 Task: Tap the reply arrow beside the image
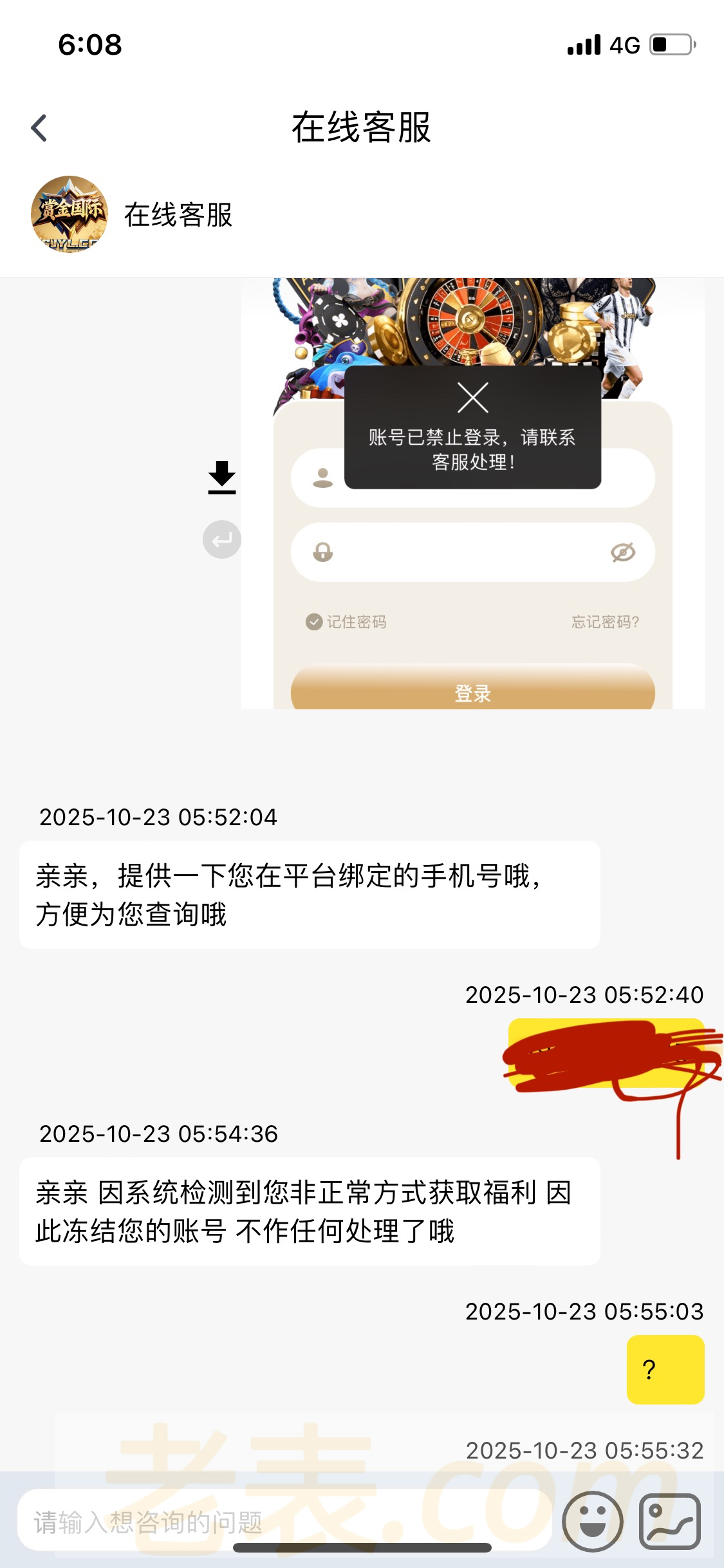click(x=222, y=539)
